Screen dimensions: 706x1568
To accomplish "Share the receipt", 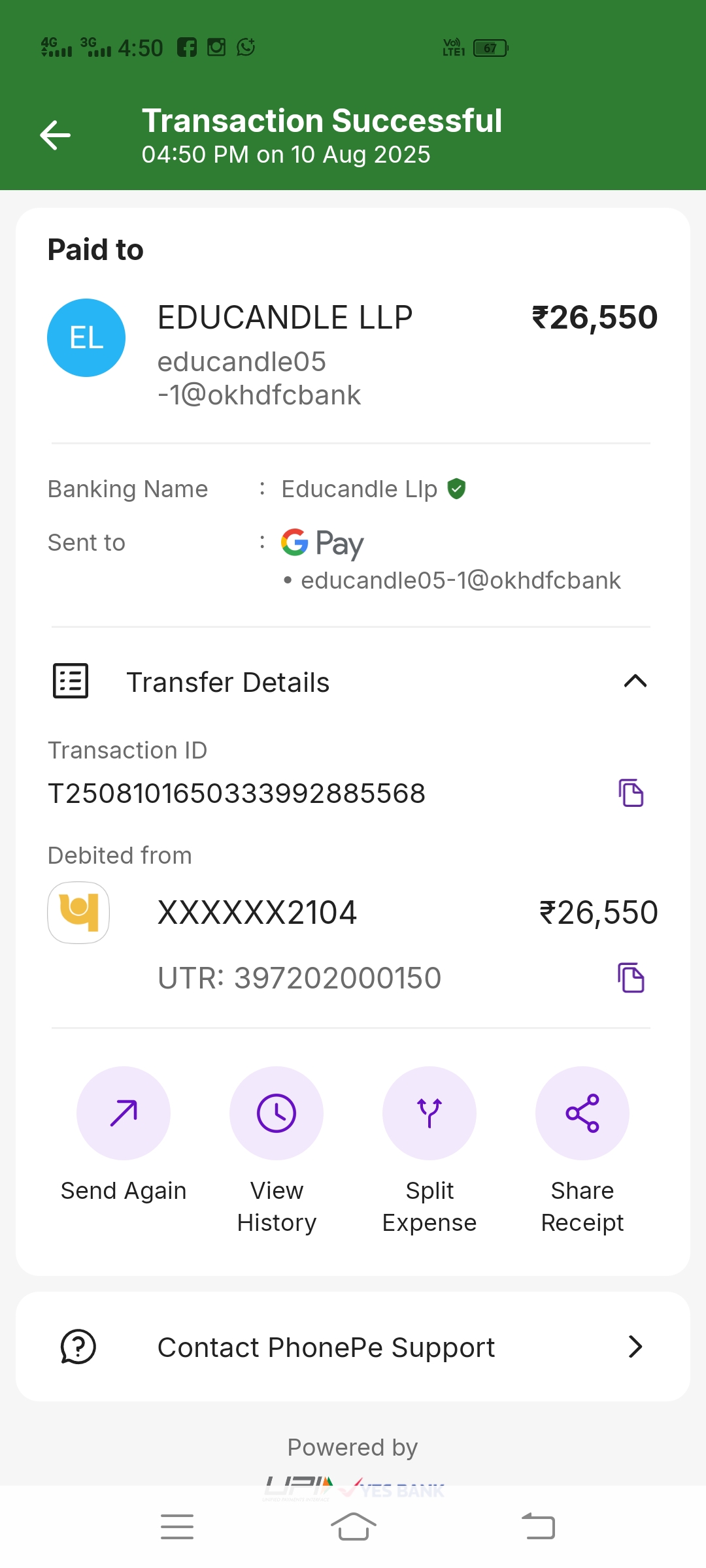I will tap(582, 1113).
